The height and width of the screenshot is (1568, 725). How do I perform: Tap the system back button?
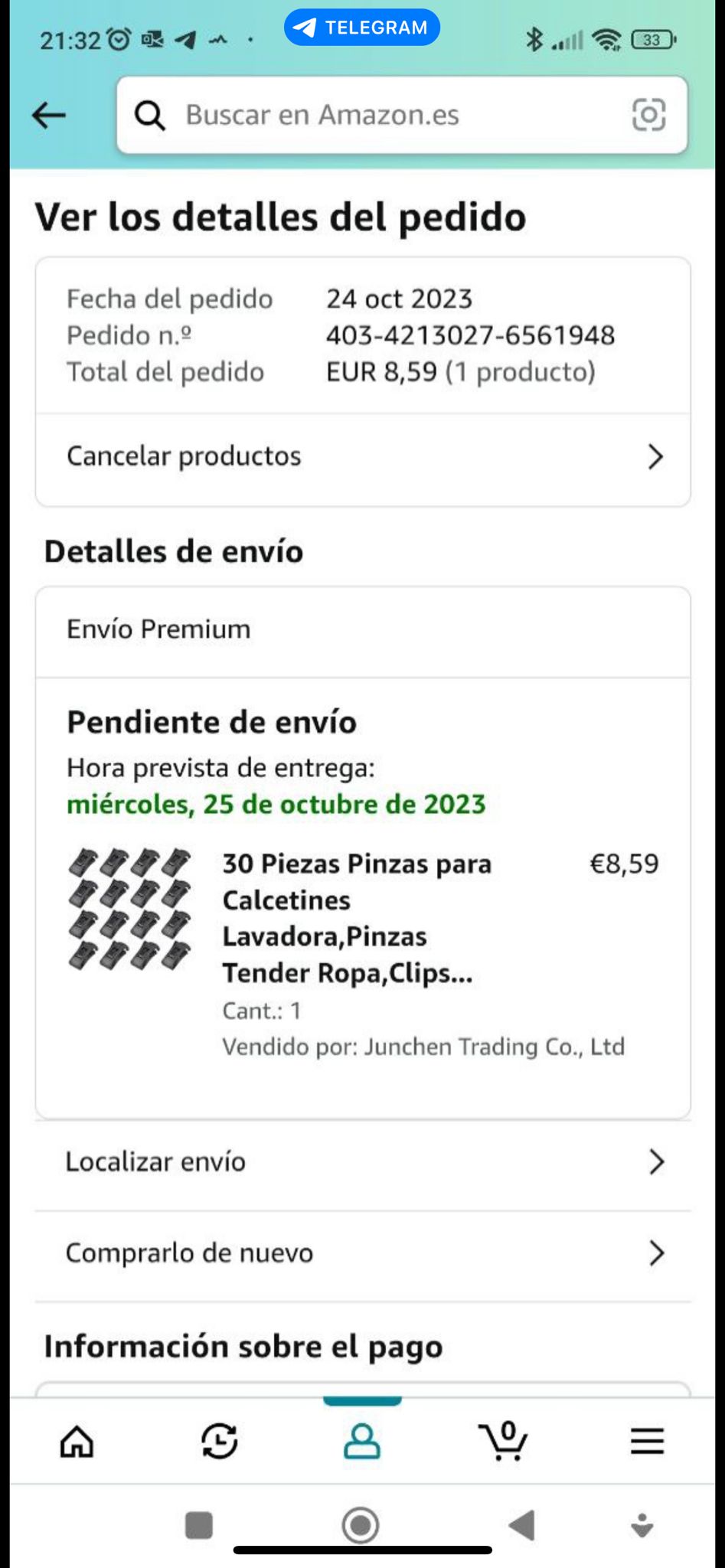click(521, 1525)
